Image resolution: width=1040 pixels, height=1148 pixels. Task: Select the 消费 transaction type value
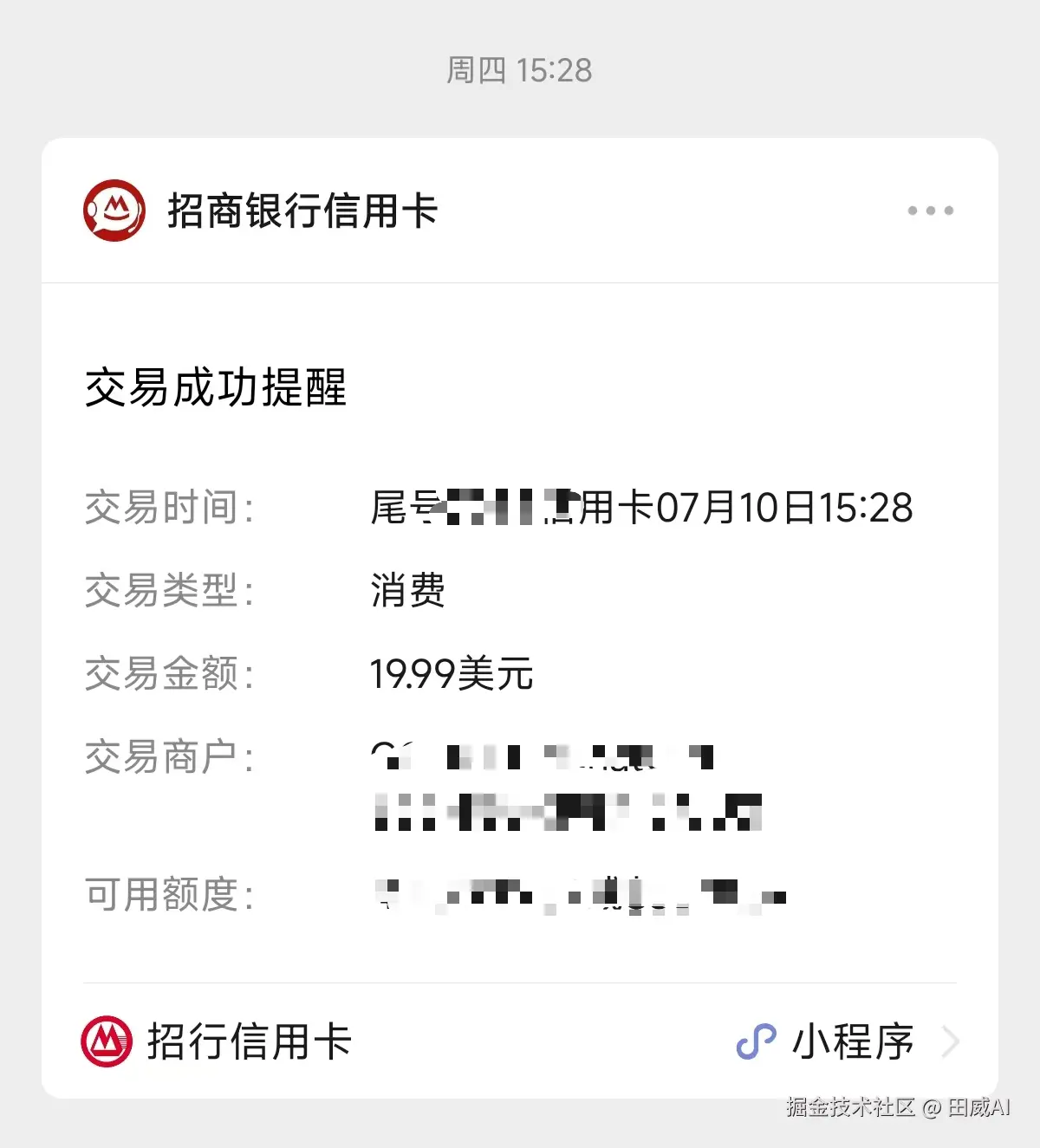point(407,591)
